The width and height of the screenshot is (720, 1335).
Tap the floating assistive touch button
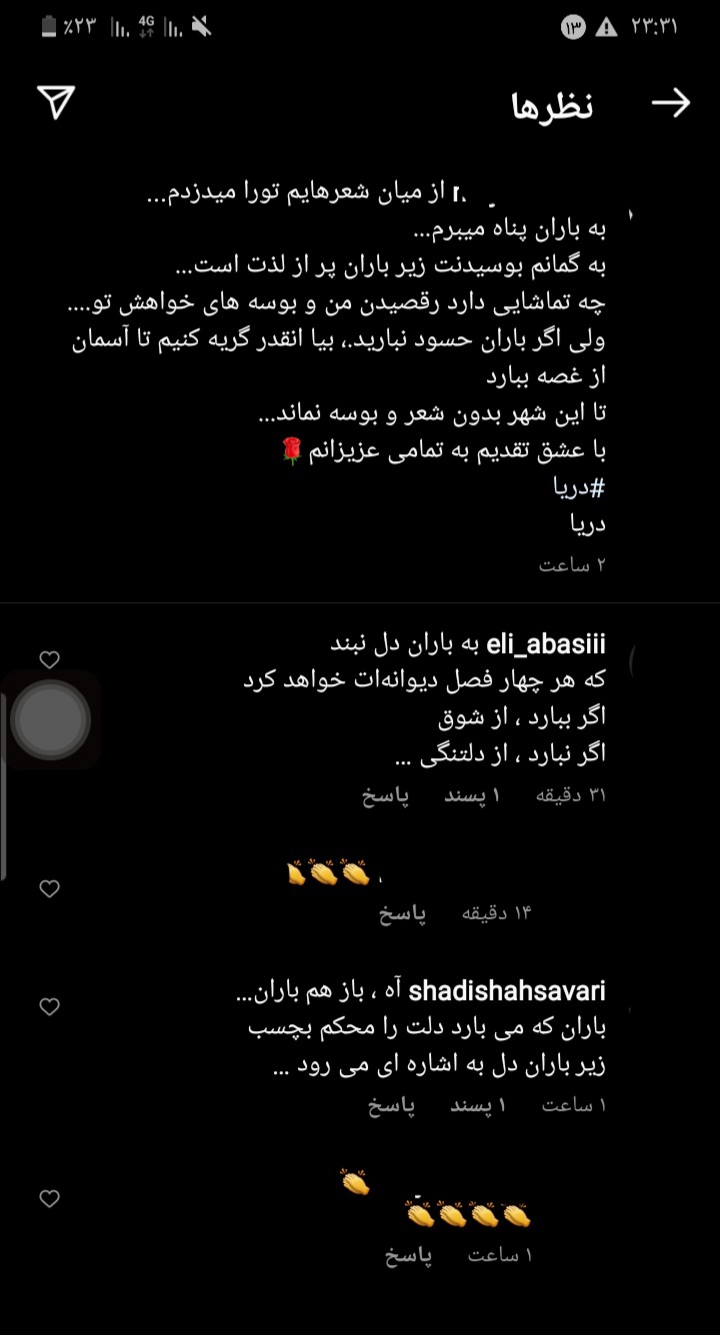[49, 719]
